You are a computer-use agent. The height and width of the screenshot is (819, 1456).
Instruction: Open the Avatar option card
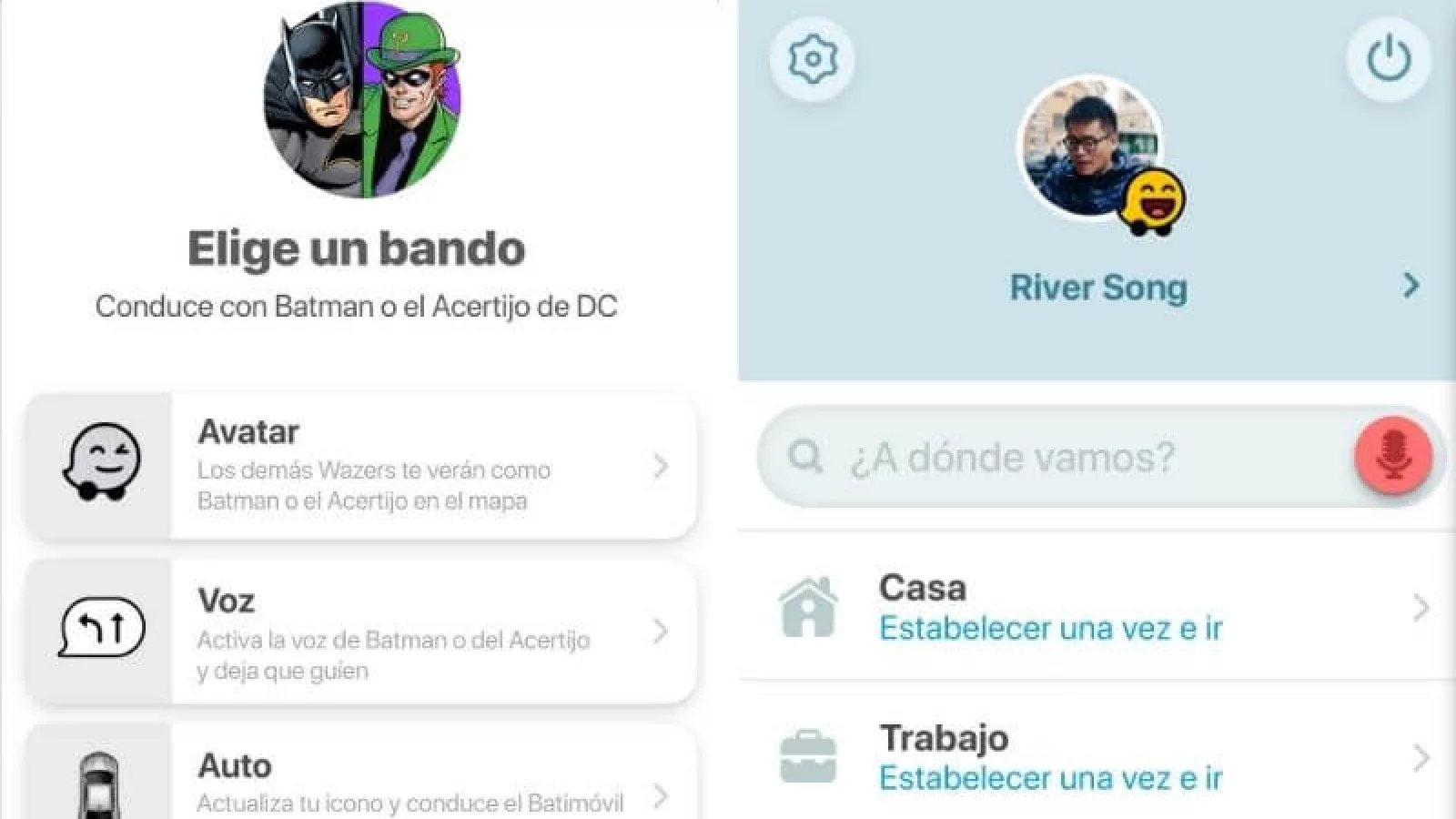coord(361,466)
